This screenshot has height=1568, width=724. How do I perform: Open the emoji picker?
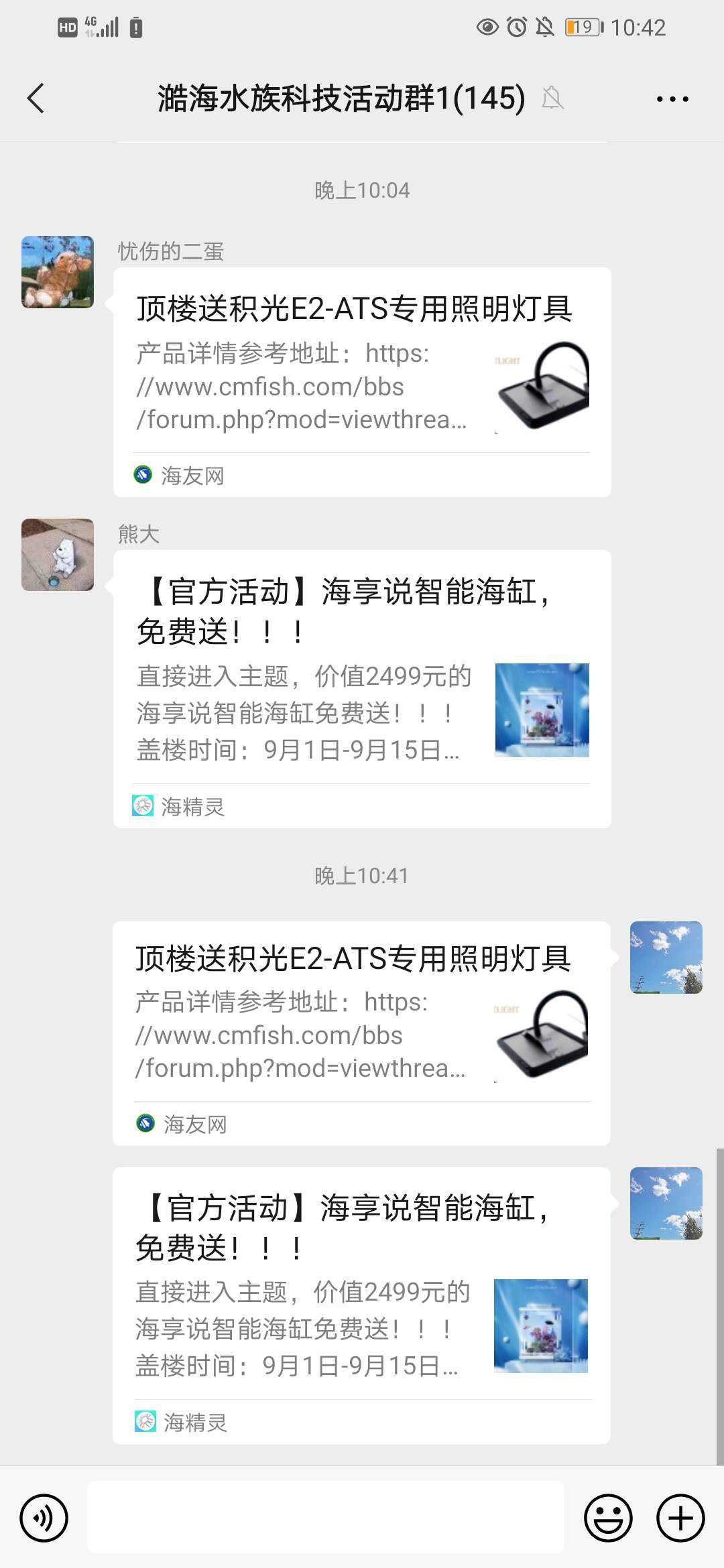coord(608,1518)
